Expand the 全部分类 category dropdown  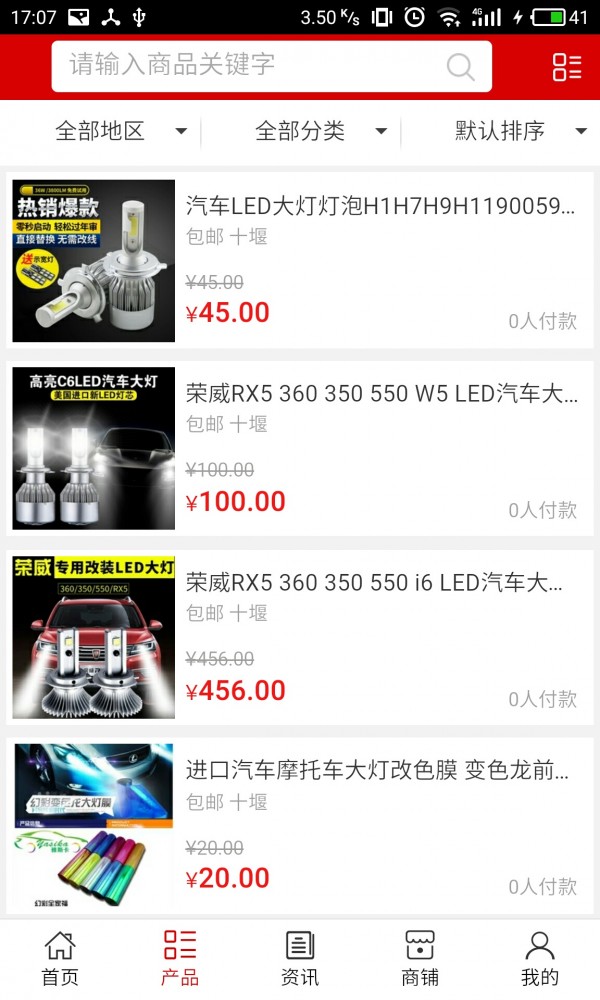click(x=320, y=131)
